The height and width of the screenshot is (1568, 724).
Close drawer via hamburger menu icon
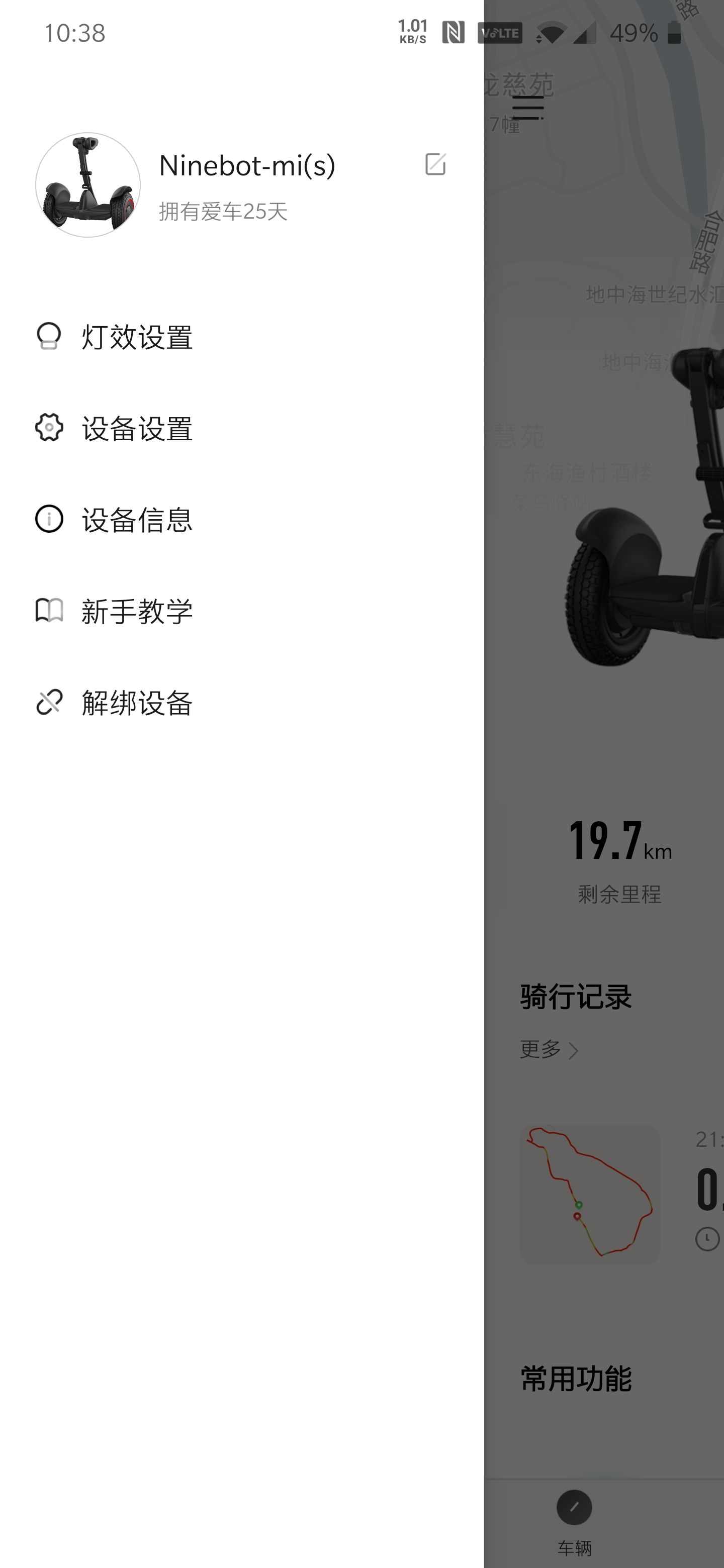(x=527, y=108)
